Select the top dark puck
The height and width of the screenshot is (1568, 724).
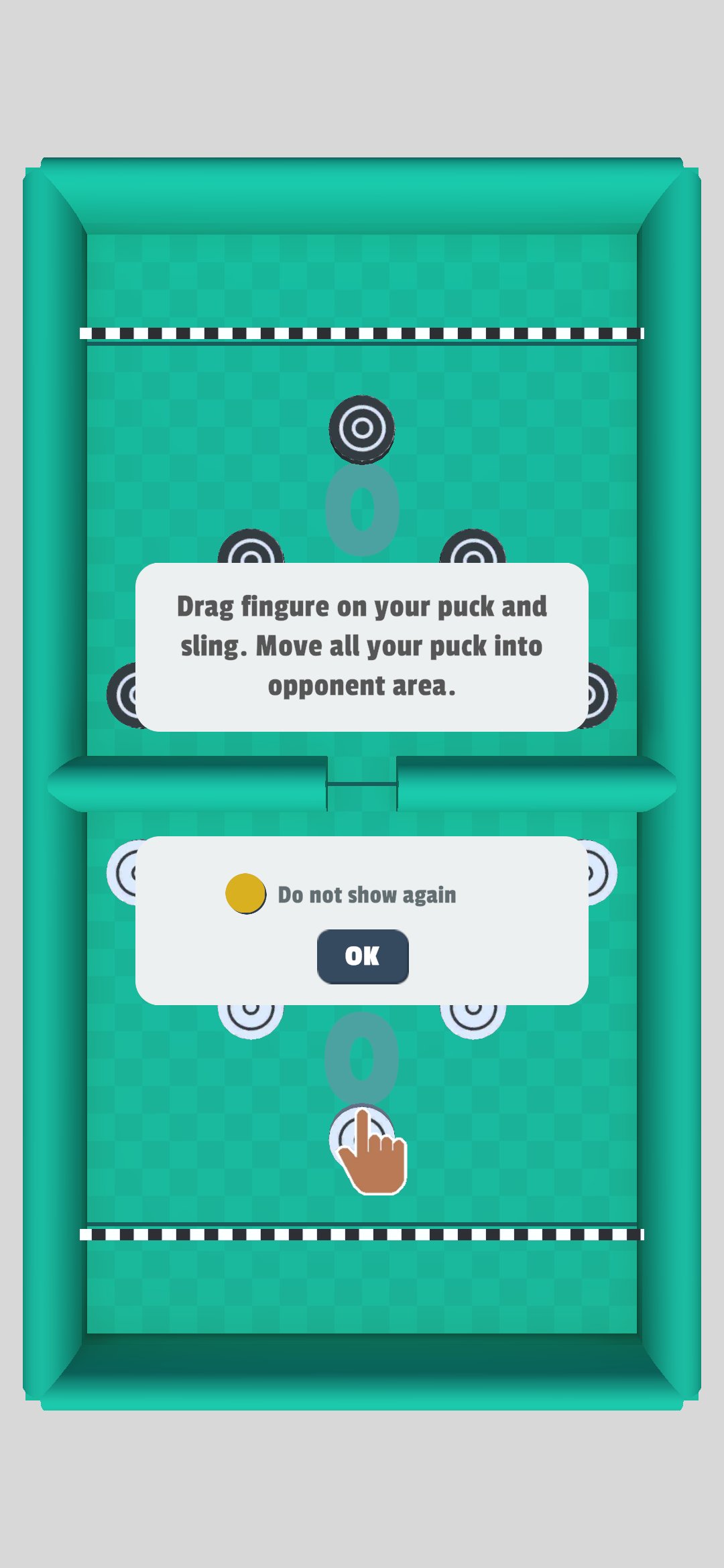(362, 428)
